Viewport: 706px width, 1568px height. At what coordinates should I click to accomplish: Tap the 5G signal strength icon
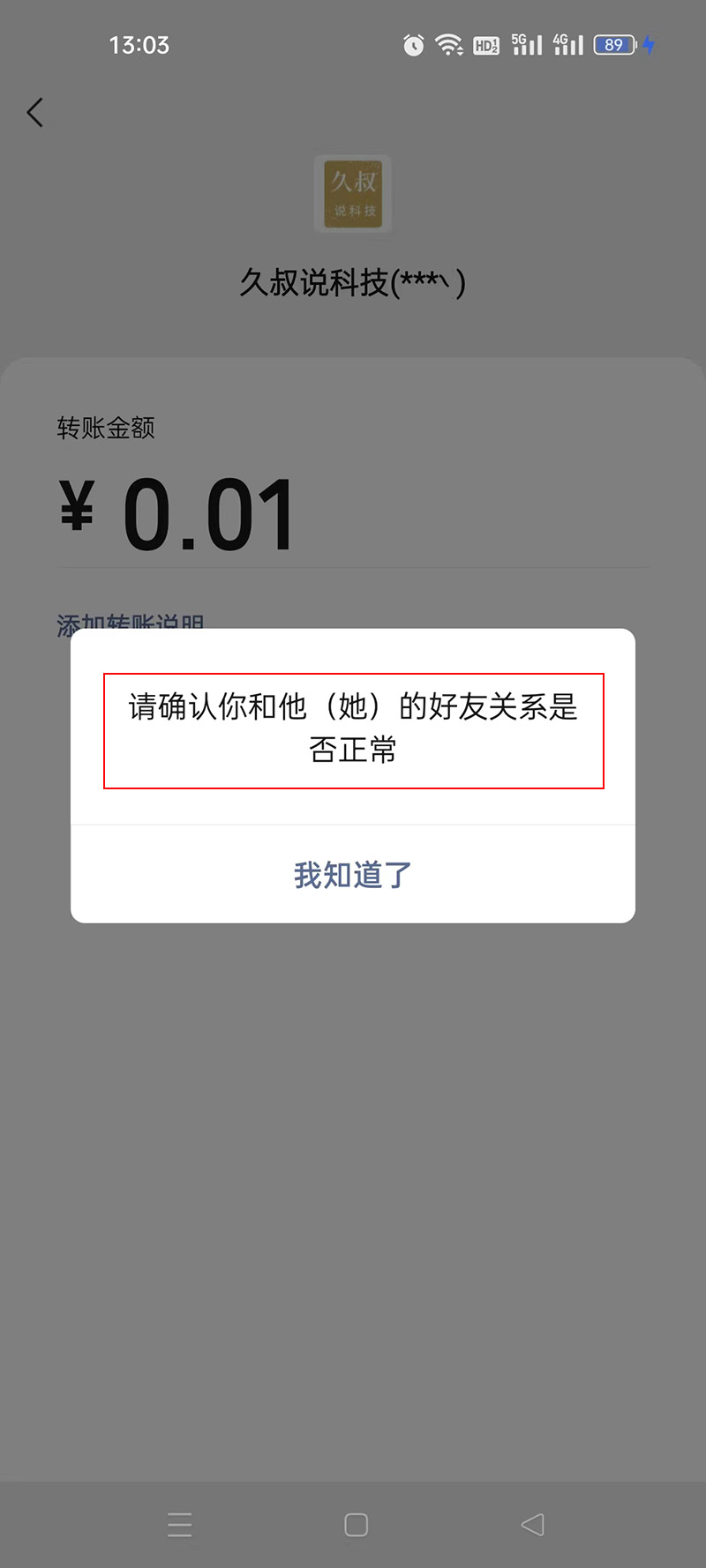click(x=525, y=44)
